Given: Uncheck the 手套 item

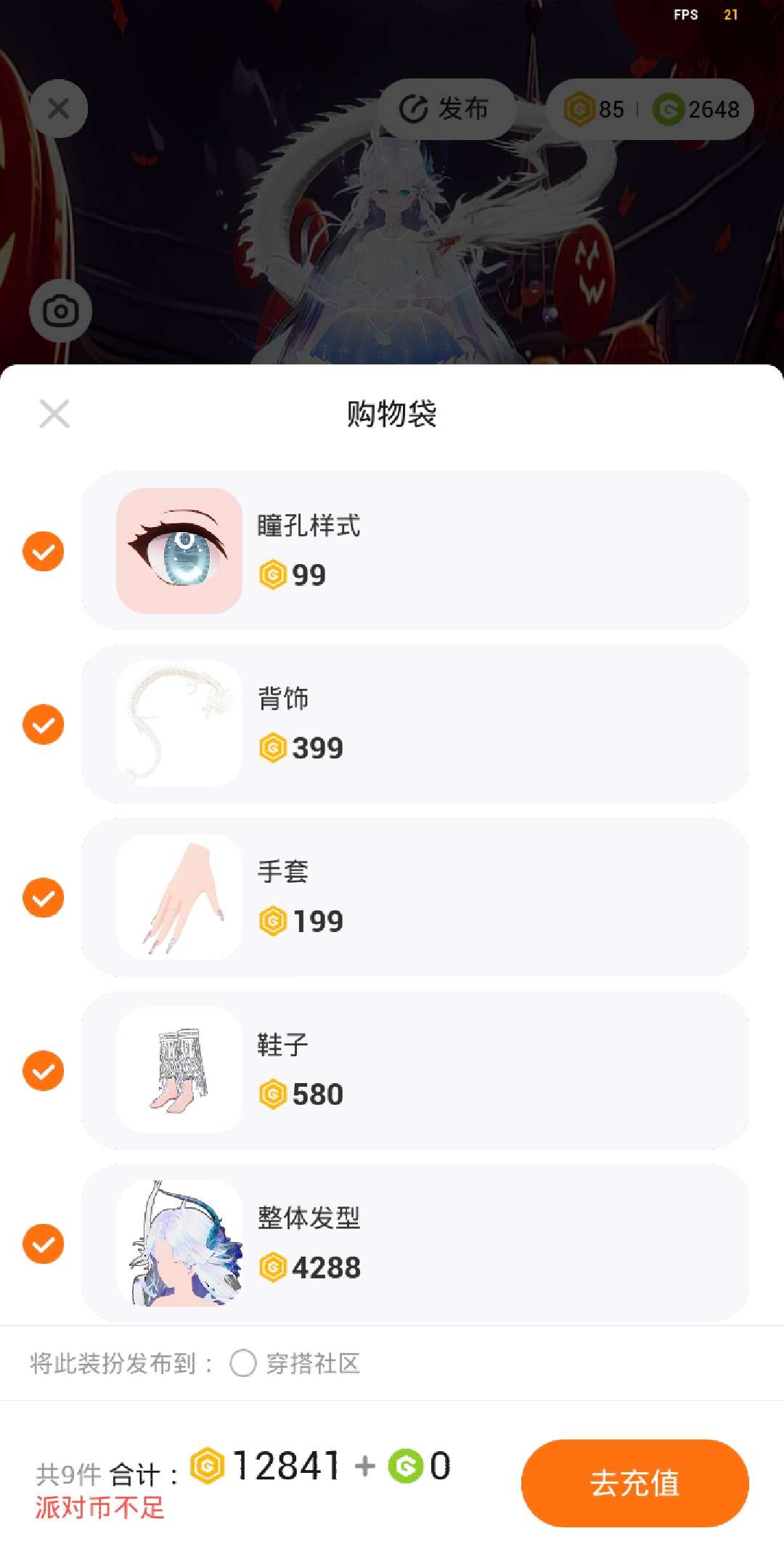Looking at the screenshot, I should 44,898.
